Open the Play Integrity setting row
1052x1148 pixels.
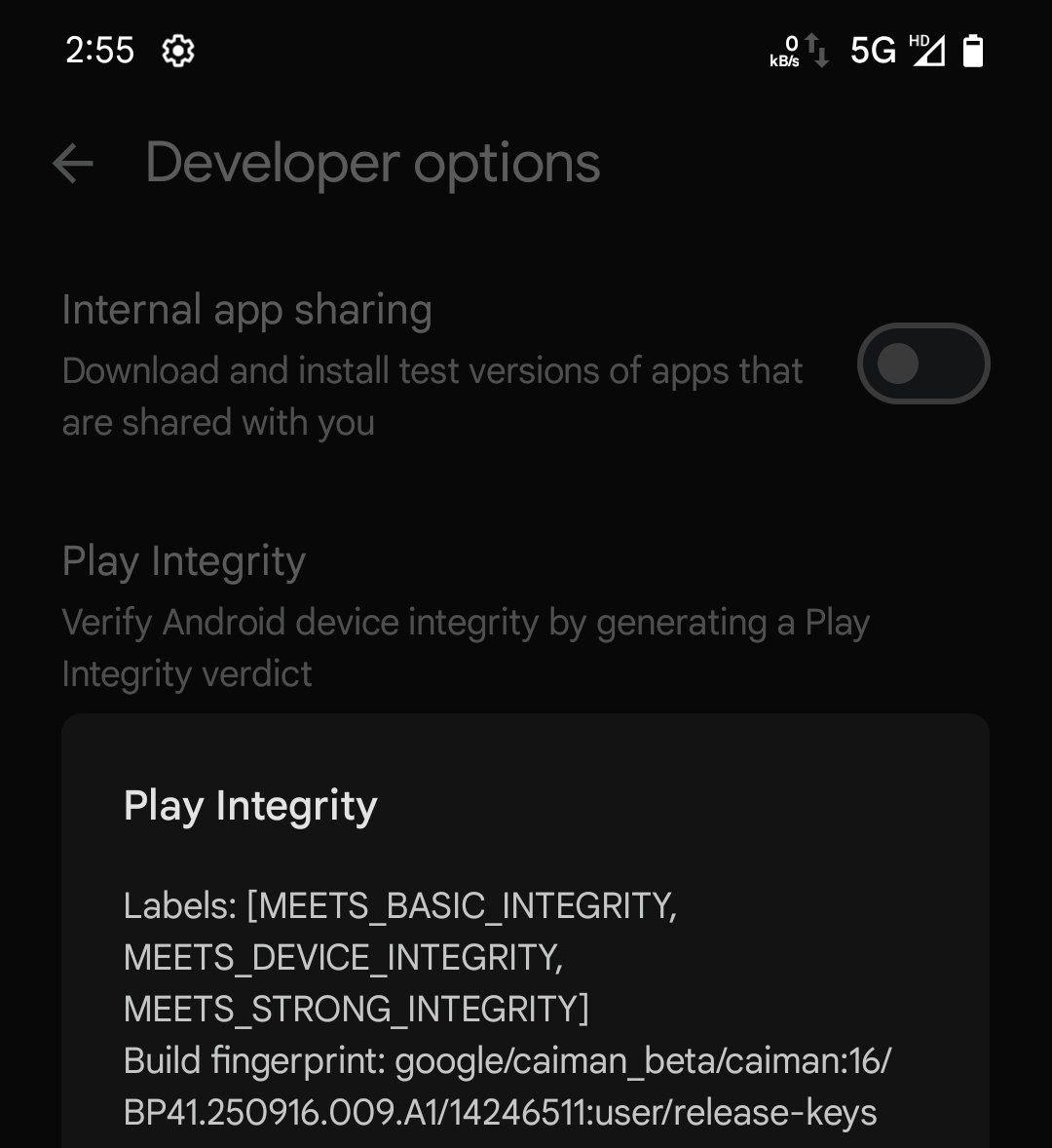[x=466, y=616]
